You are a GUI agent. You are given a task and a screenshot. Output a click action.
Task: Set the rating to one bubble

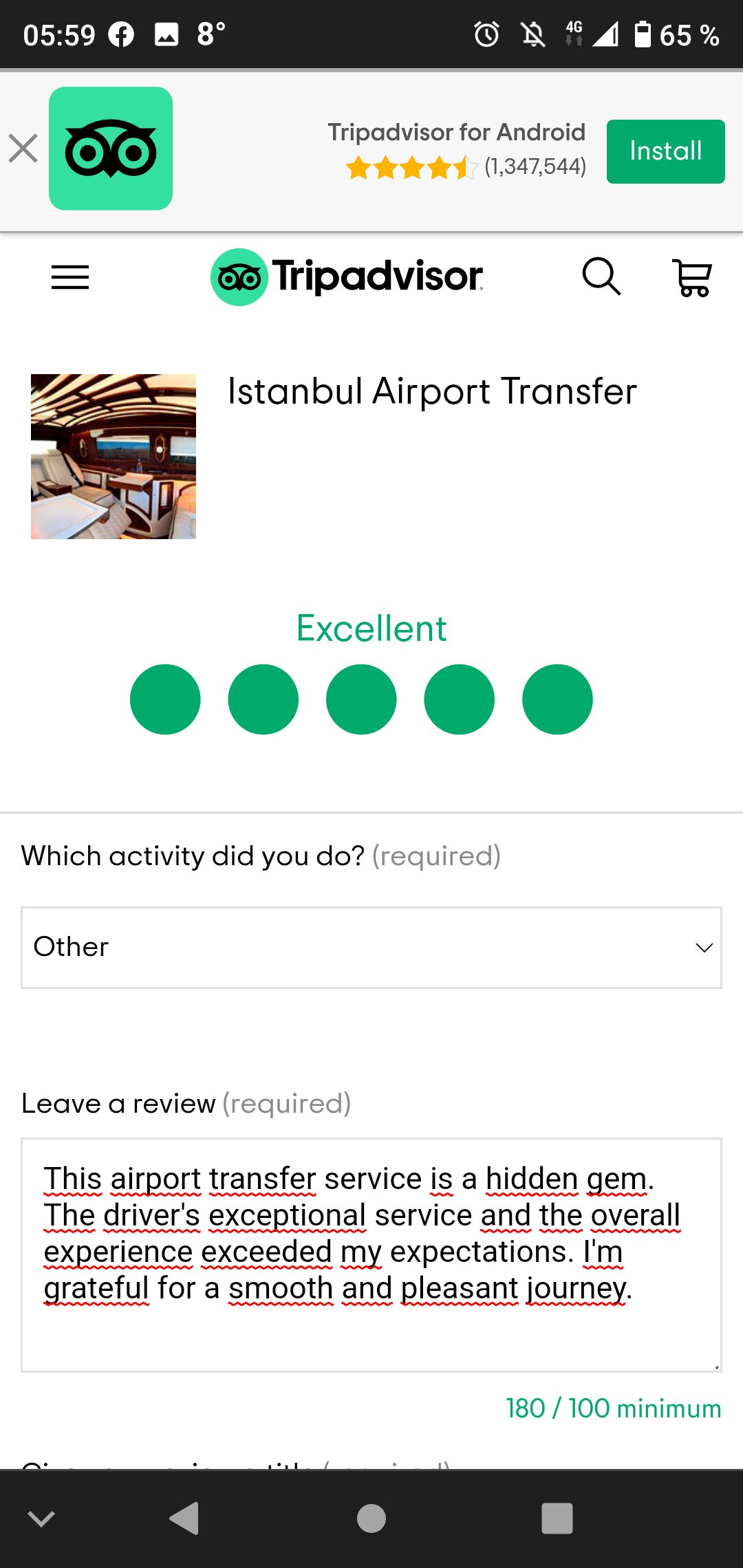click(165, 699)
